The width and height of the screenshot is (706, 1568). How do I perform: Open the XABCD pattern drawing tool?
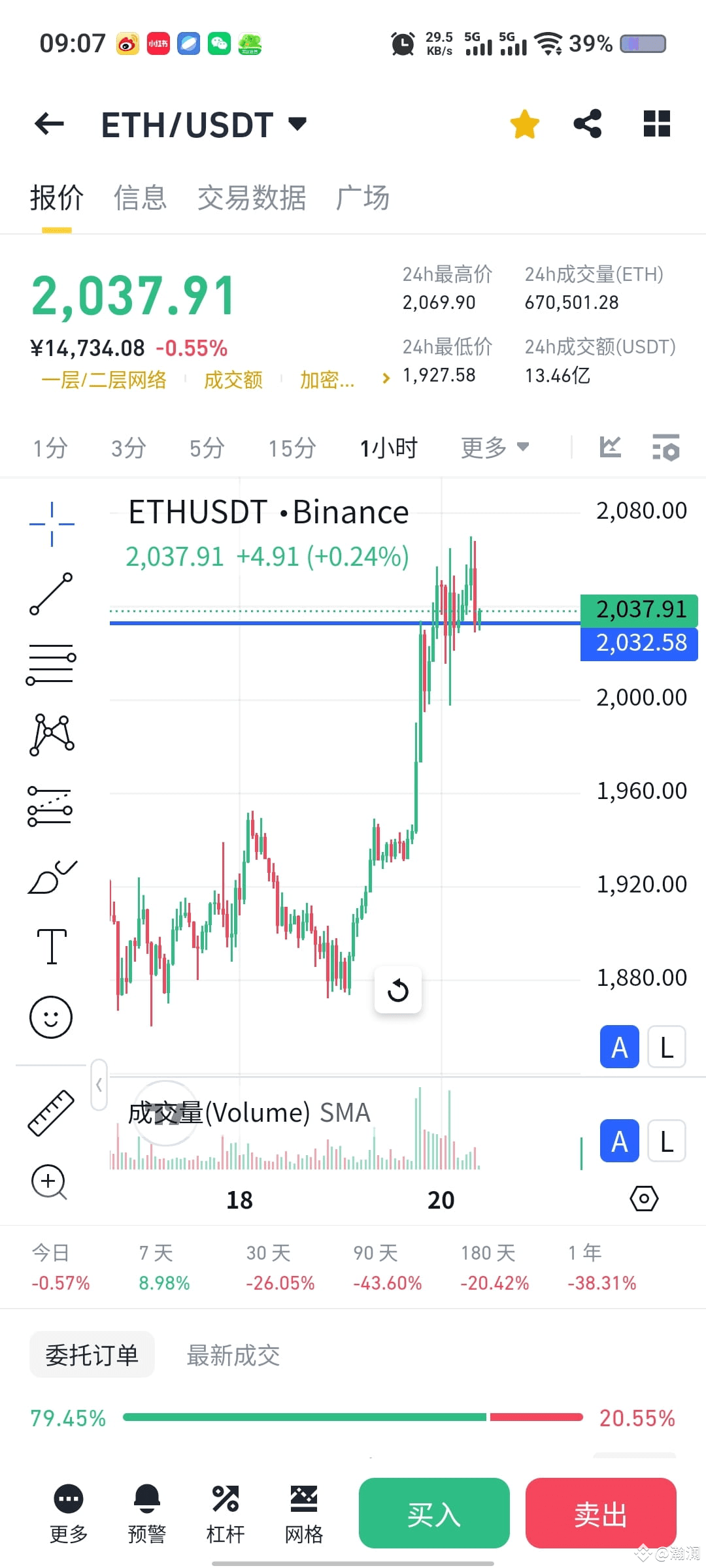coord(51,734)
